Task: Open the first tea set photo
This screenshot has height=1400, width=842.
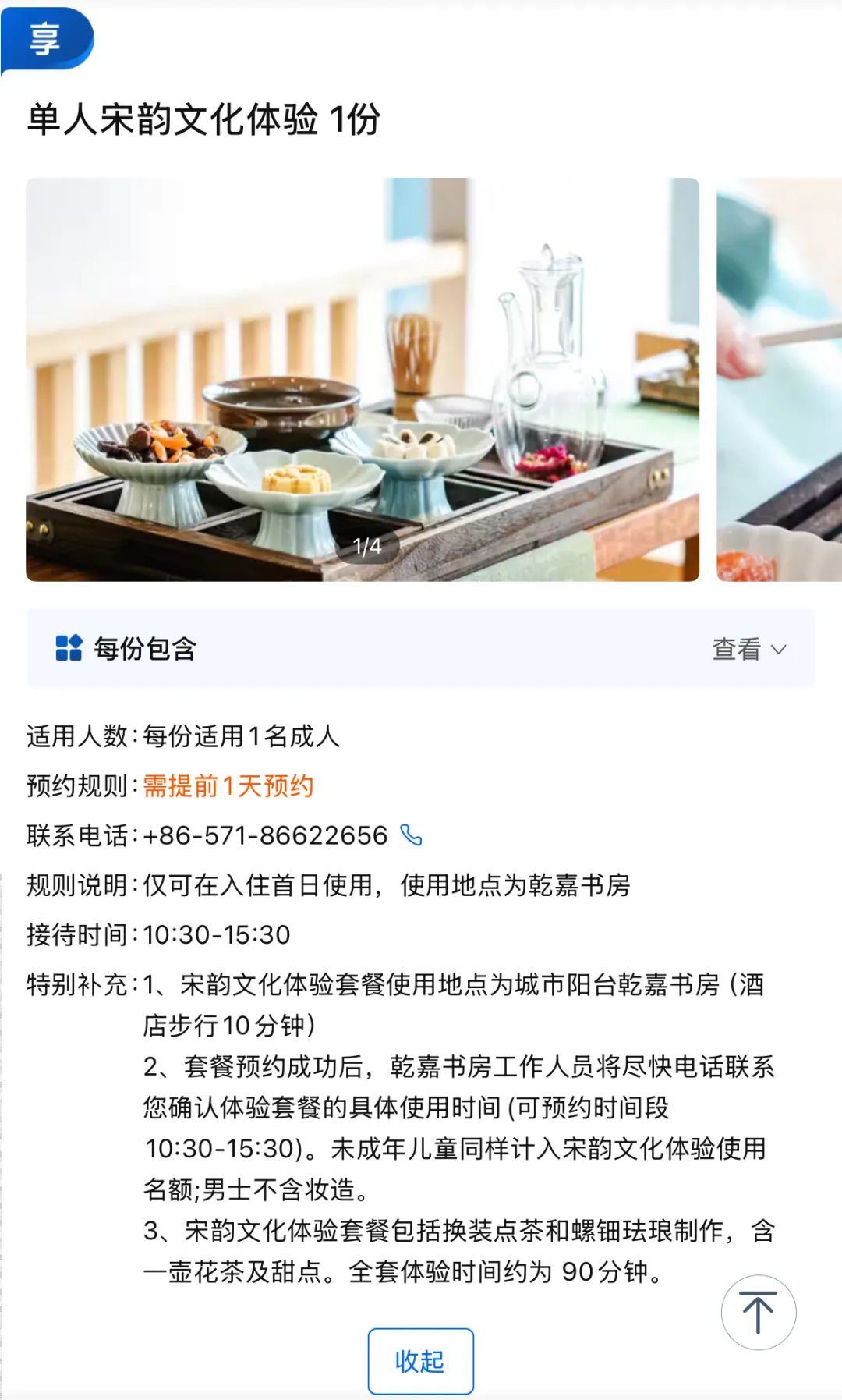Action: (x=363, y=379)
